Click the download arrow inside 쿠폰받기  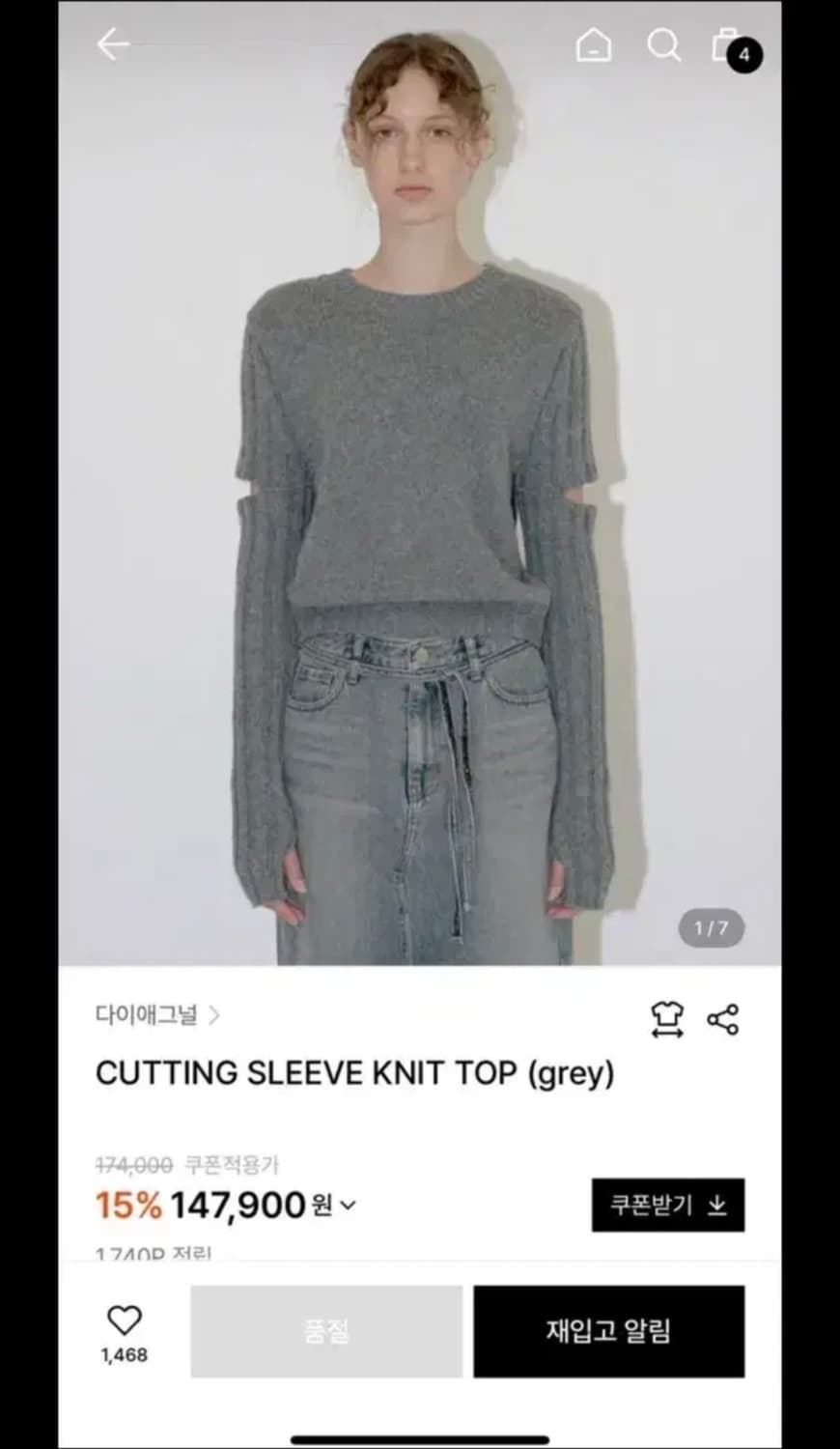click(718, 1205)
